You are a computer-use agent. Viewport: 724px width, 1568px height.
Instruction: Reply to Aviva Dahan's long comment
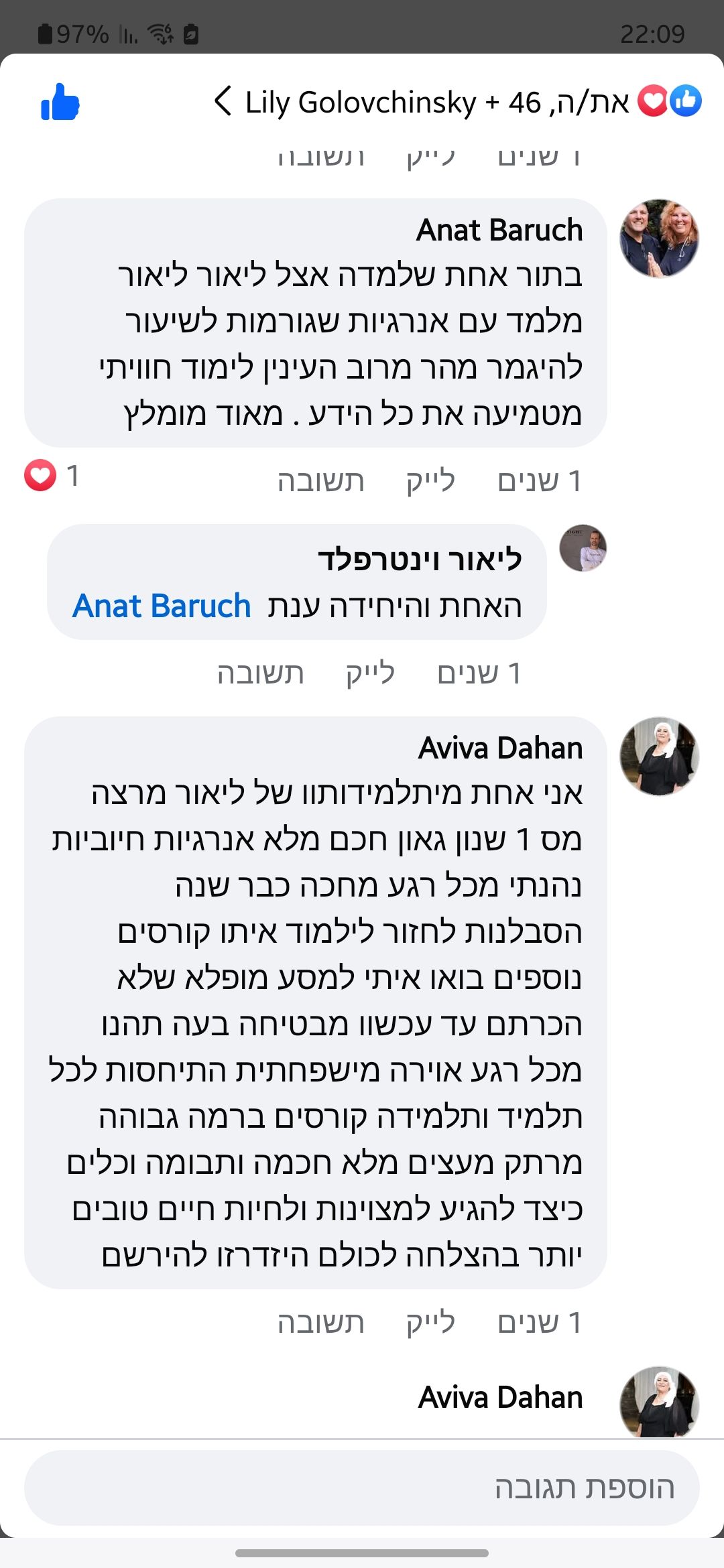(x=320, y=1323)
